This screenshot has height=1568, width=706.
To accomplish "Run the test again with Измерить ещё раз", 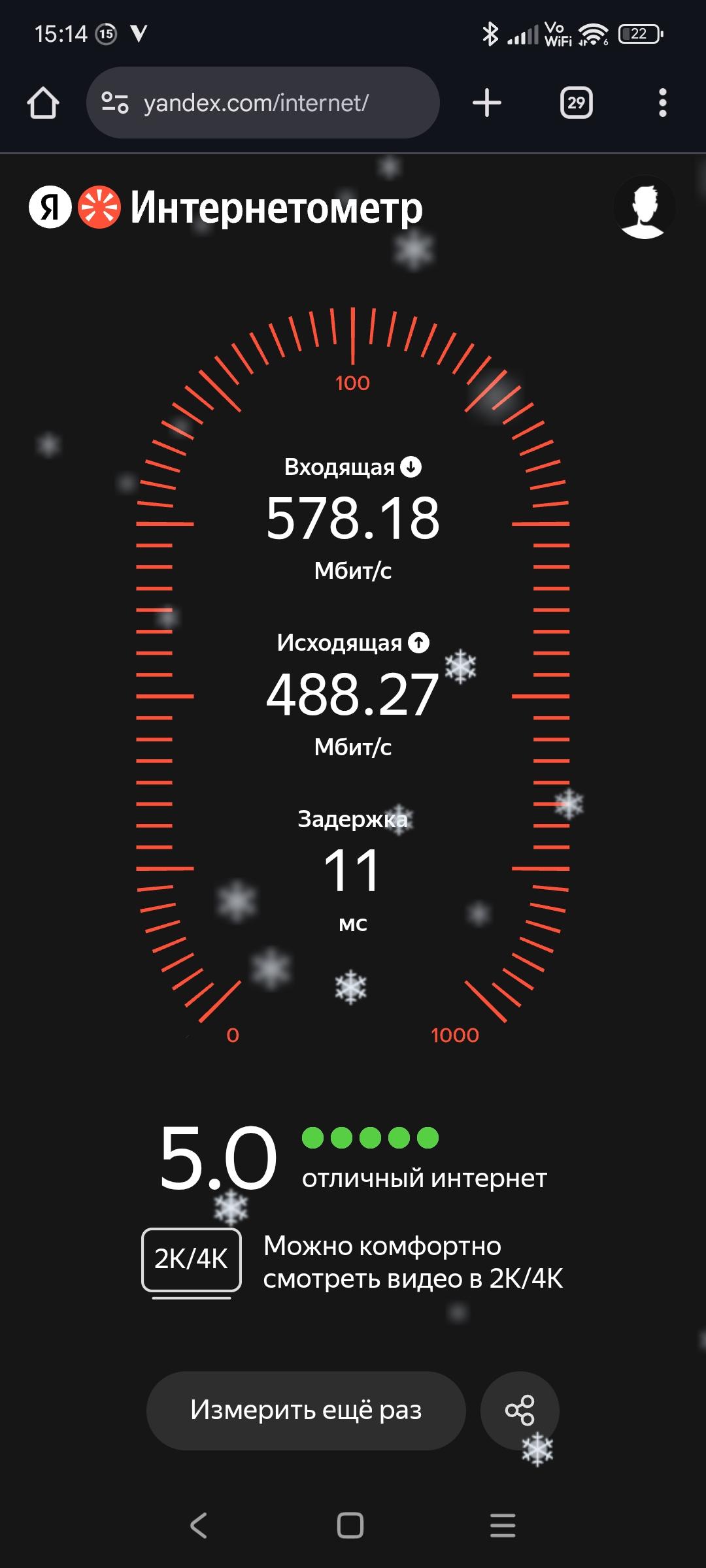I will (306, 1411).
